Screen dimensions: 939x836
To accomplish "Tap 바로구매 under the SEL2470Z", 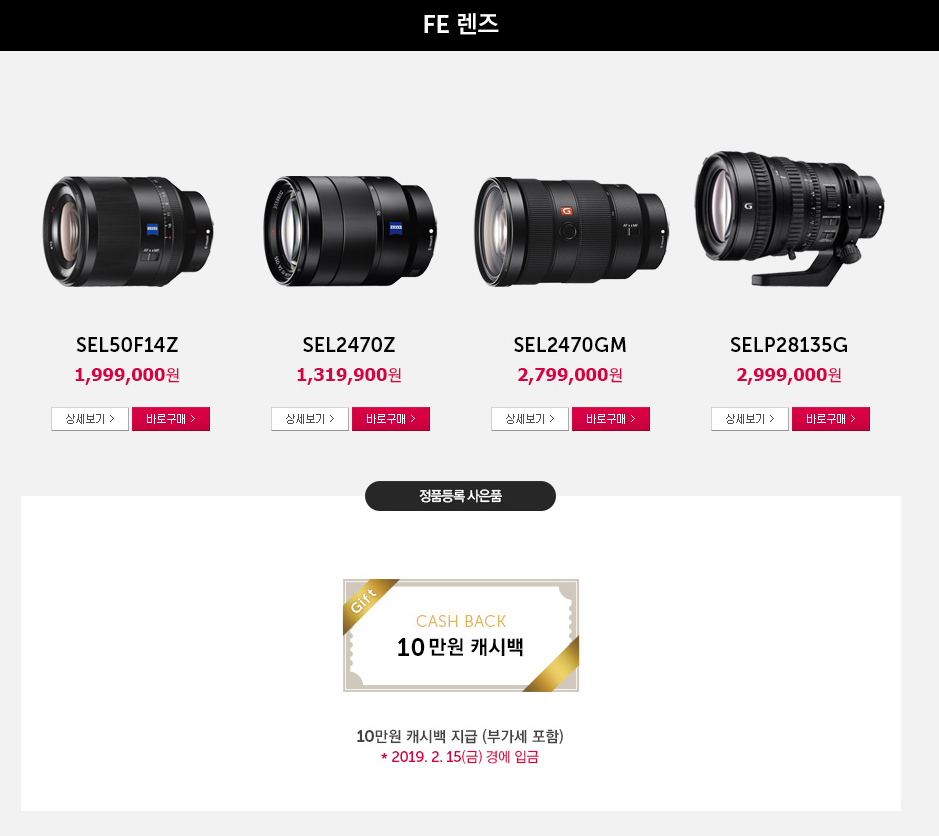I will (x=391, y=419).
